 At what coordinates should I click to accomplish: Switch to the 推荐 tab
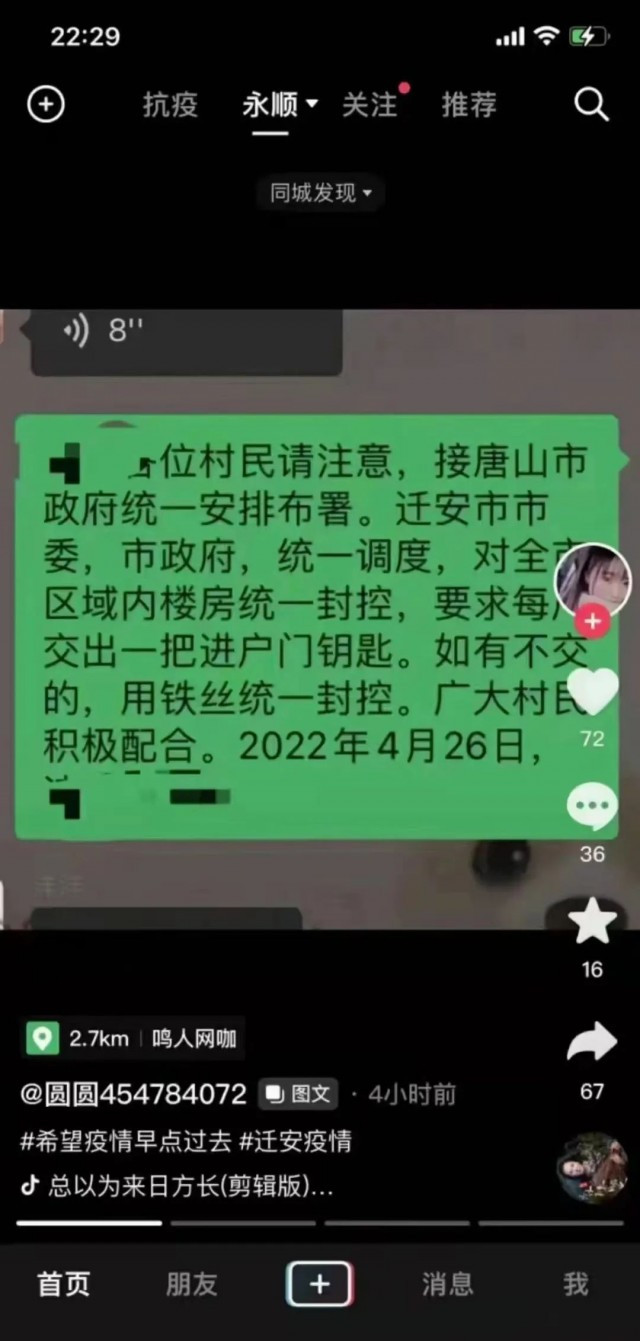[469, 104]
